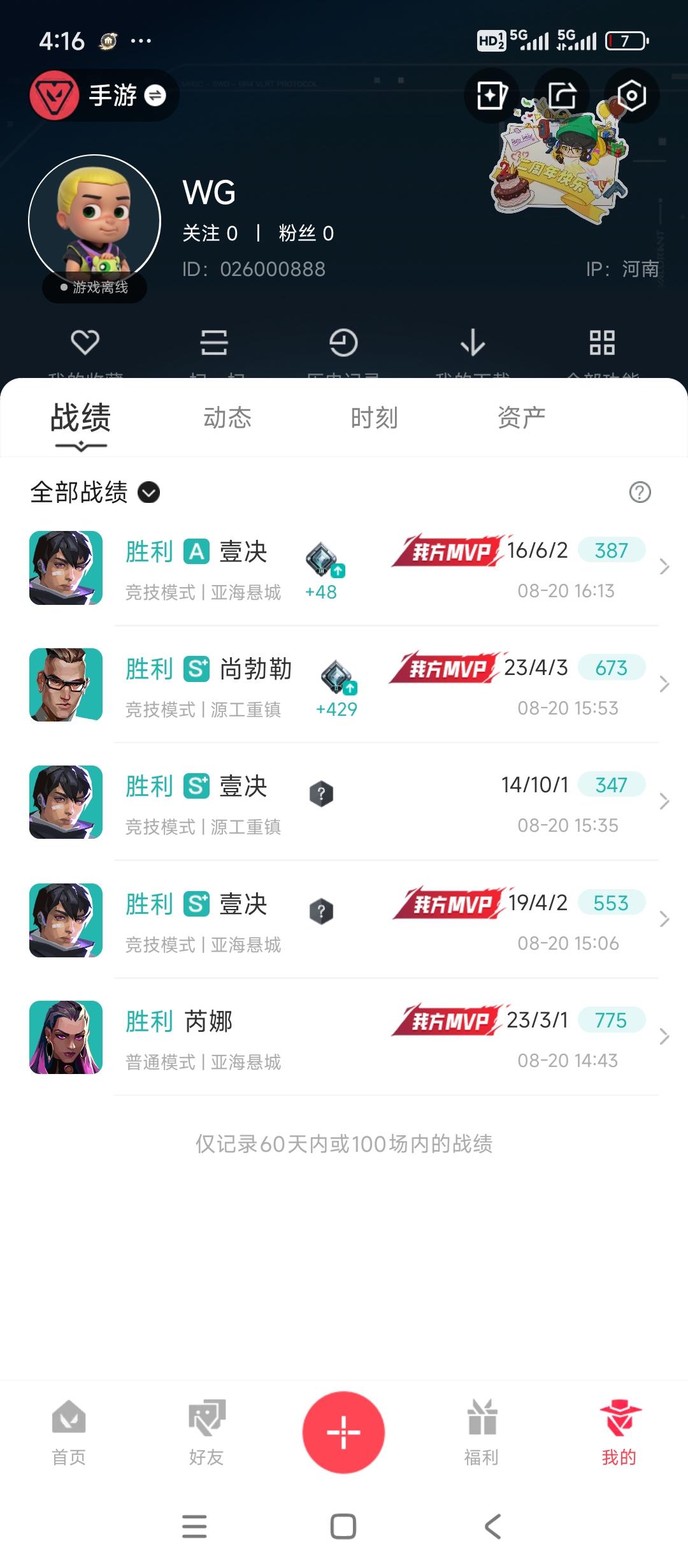Screen dimensions: 688x1568
Task: Tap the red plus create button
Action: [344, 1431]
